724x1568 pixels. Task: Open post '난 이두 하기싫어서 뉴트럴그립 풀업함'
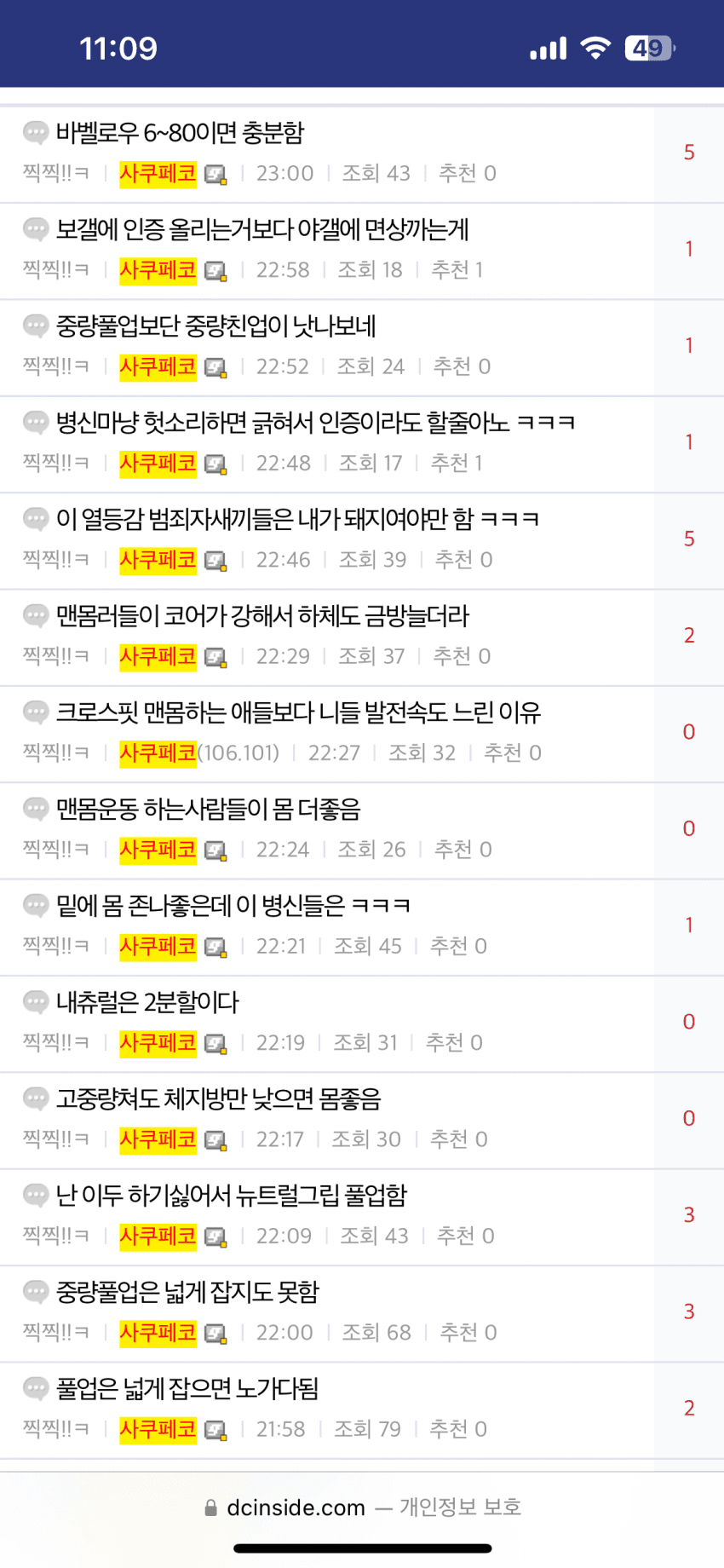(x=231, y=1196)
